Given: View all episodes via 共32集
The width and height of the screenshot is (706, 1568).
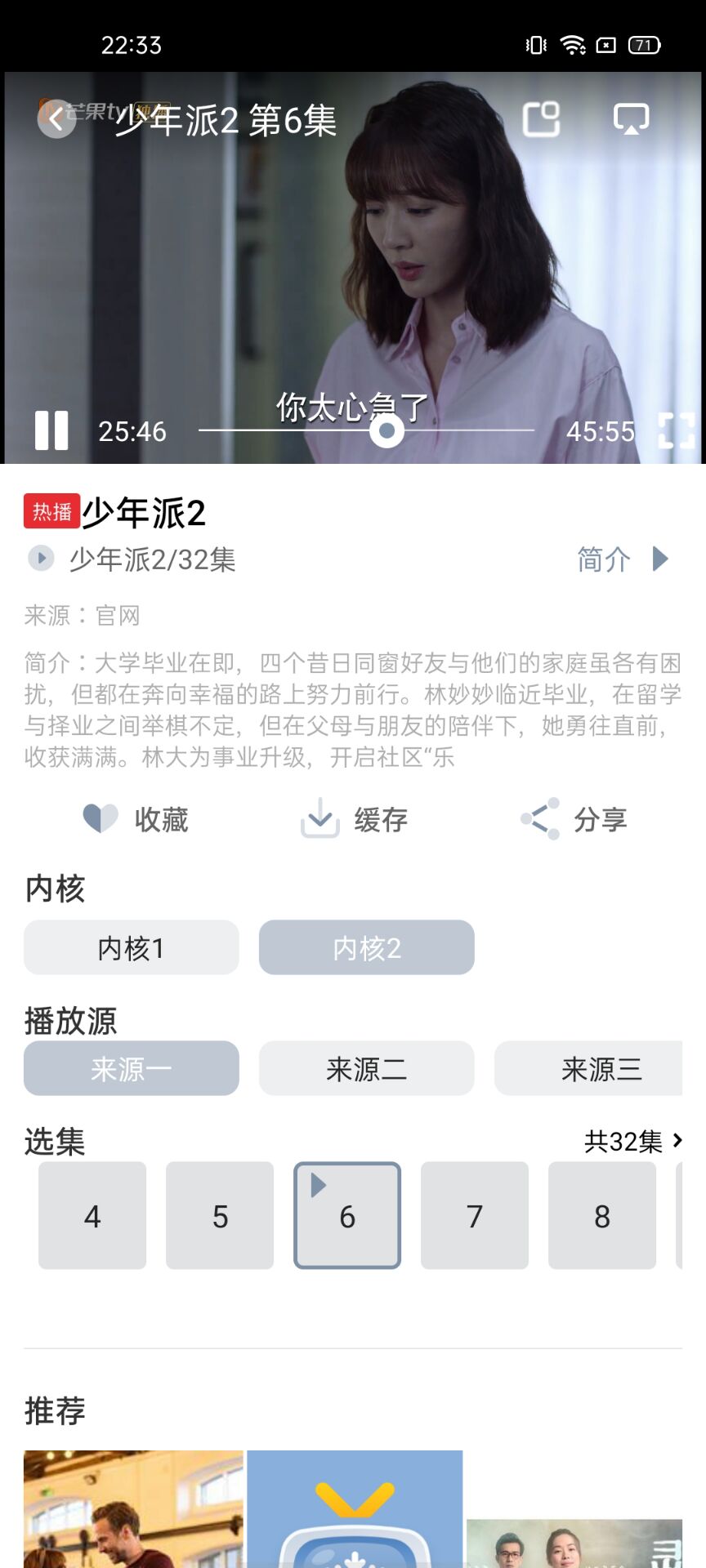Looking at the screenshot, I should pos(632,1141).
